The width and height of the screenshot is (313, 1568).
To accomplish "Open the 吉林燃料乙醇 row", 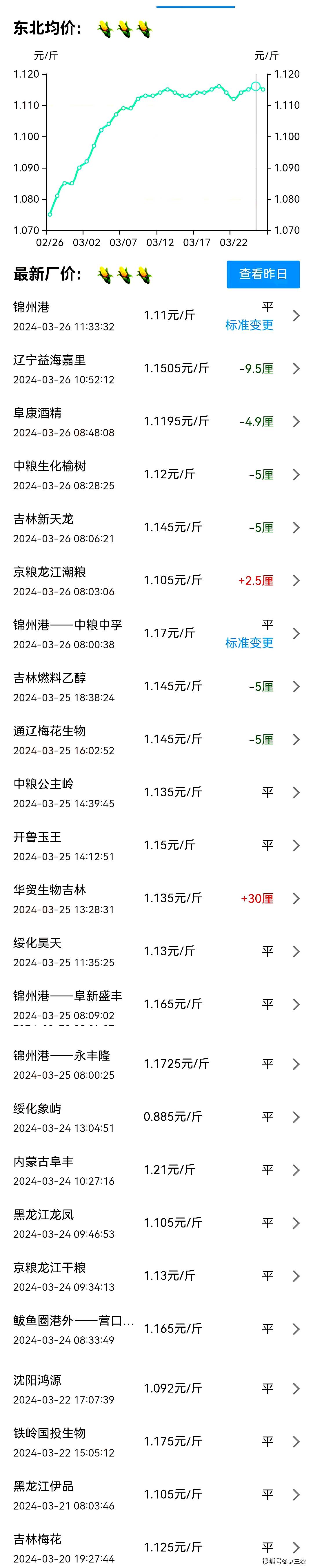I will [156, 687].
